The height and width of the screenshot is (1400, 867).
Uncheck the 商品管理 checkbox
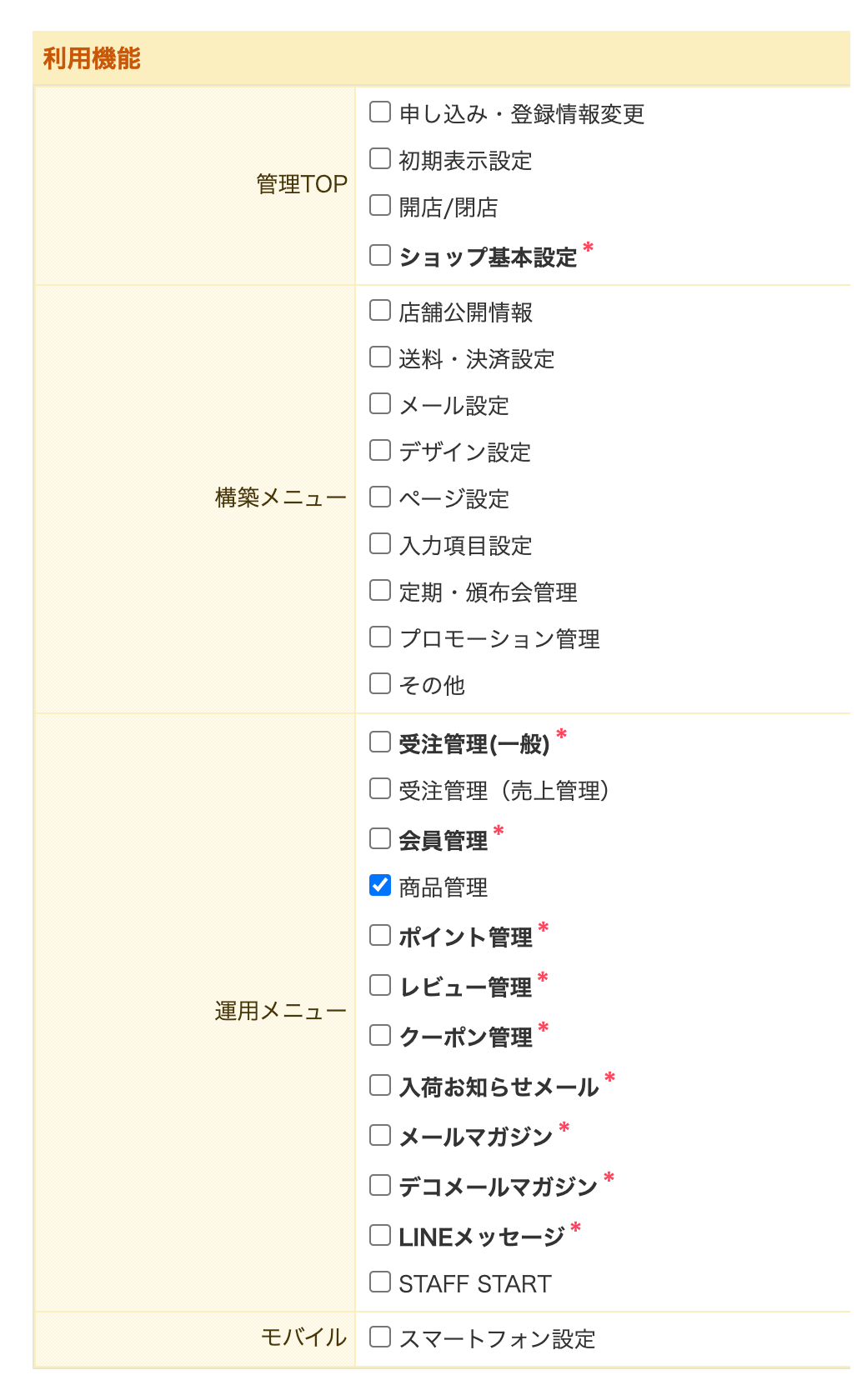[380, 885]
